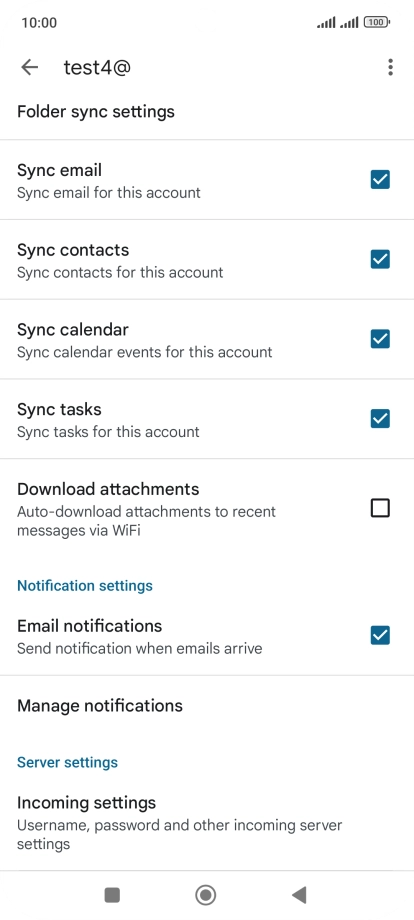Disable Email notifications checkbox
Screen dimensions: 414x920
(x=380, y=635)
